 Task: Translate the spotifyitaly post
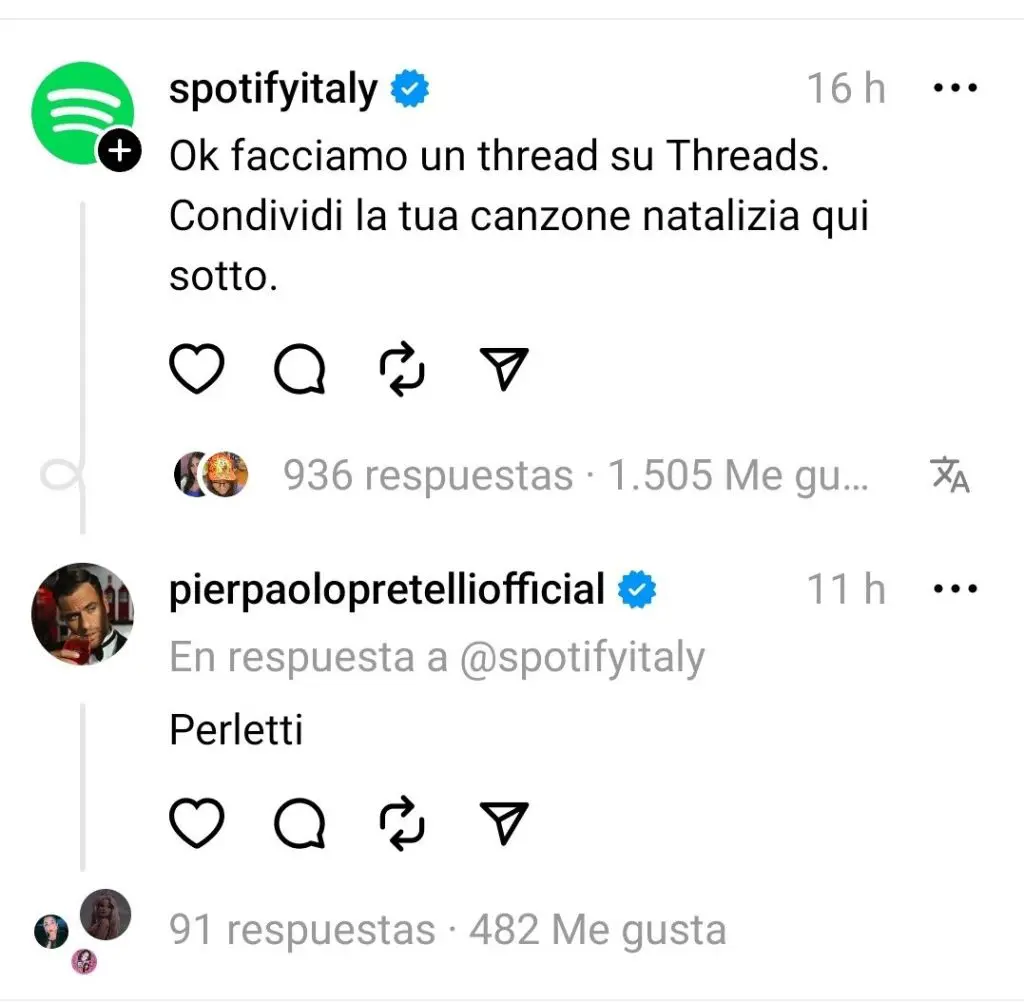pos(949,475)
